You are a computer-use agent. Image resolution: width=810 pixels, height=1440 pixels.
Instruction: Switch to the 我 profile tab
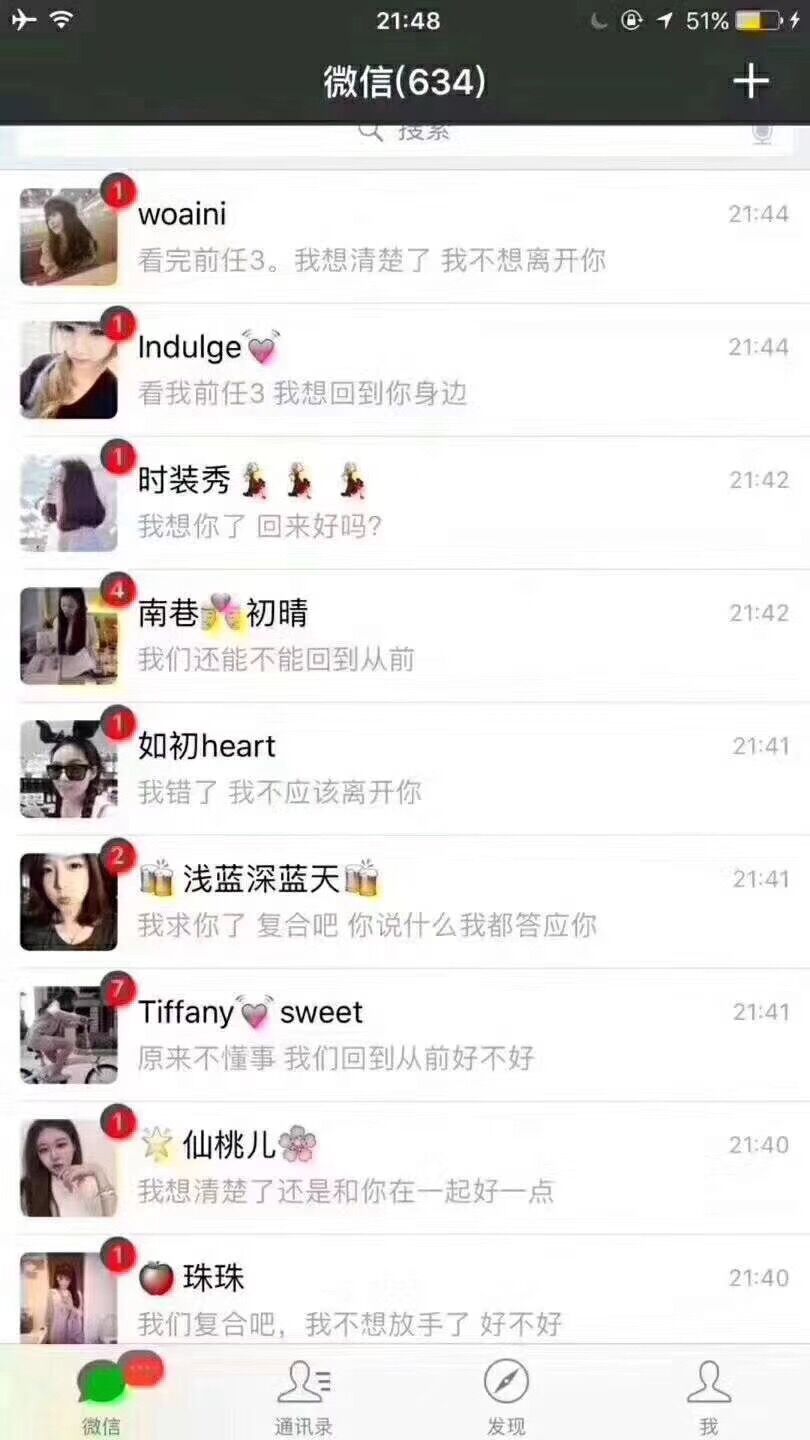(x=709, y=1396)
